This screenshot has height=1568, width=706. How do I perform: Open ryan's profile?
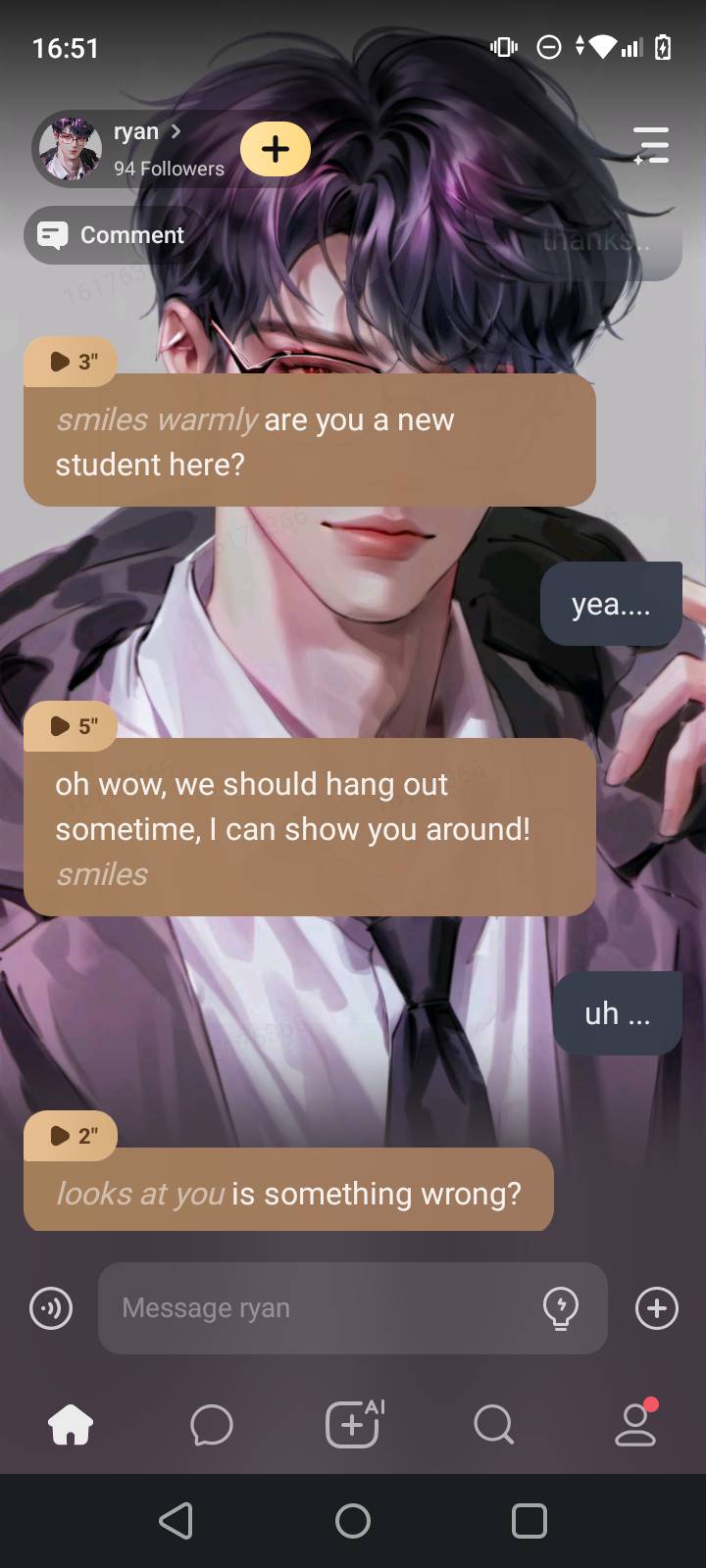pos(135,148)
